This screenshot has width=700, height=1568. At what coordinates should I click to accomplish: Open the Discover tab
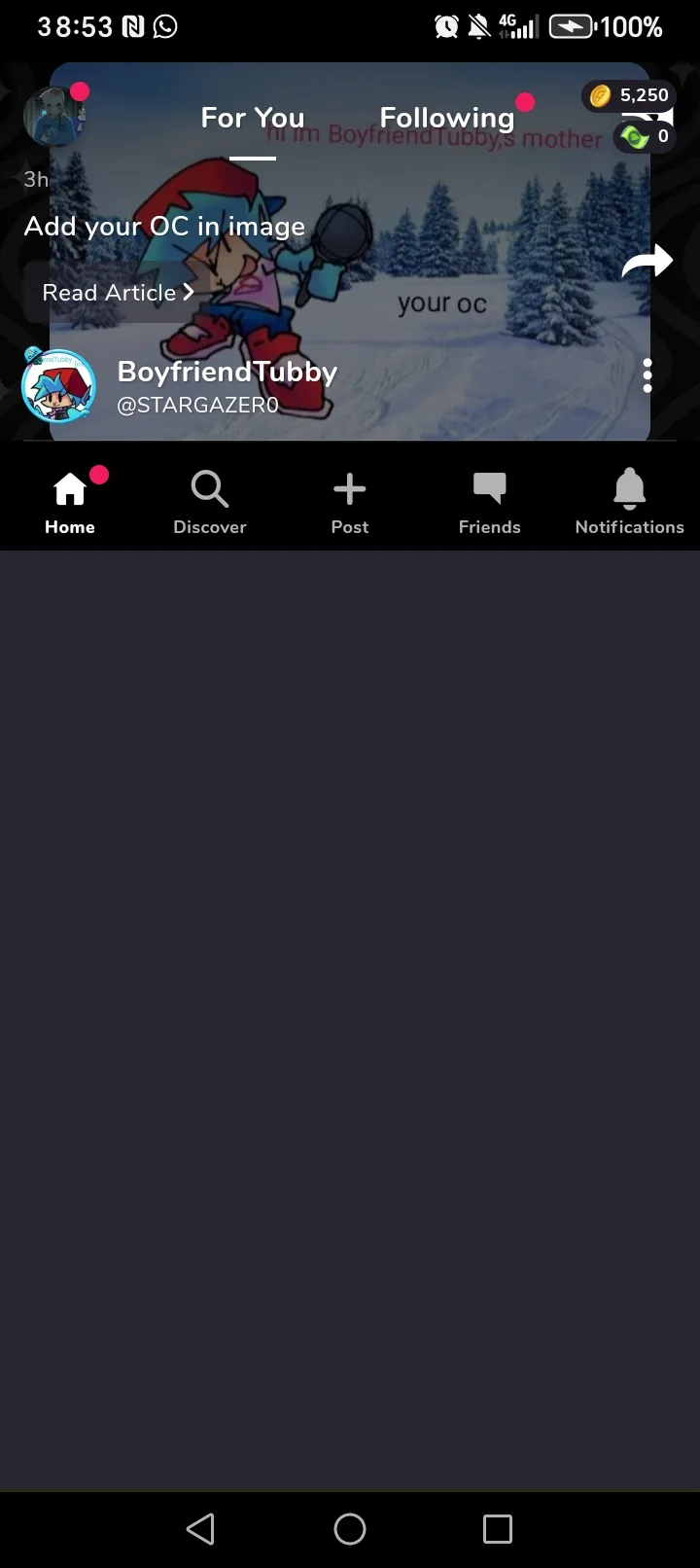[x=210, y=502]
